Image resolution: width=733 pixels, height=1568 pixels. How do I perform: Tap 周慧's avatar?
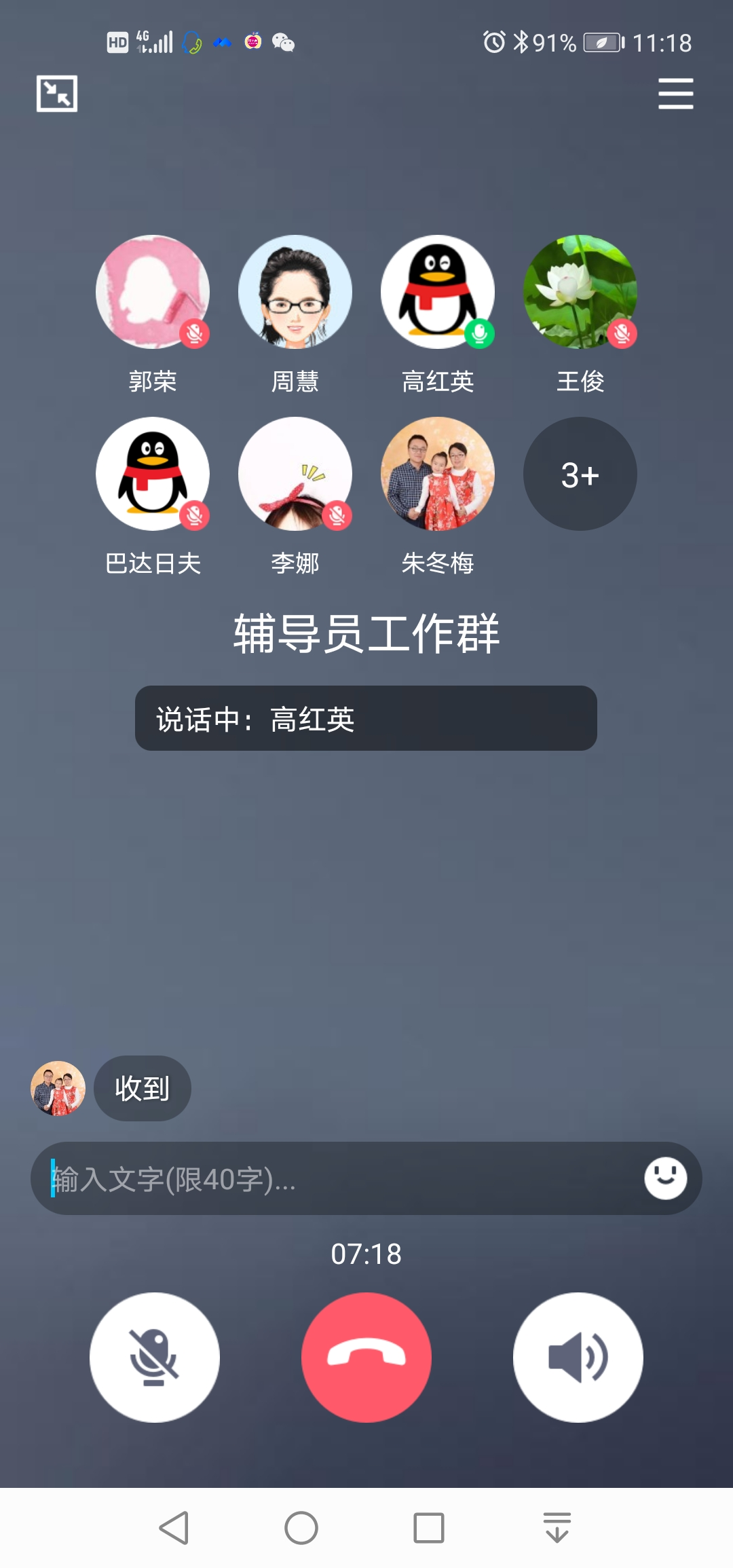coord(295,292)
